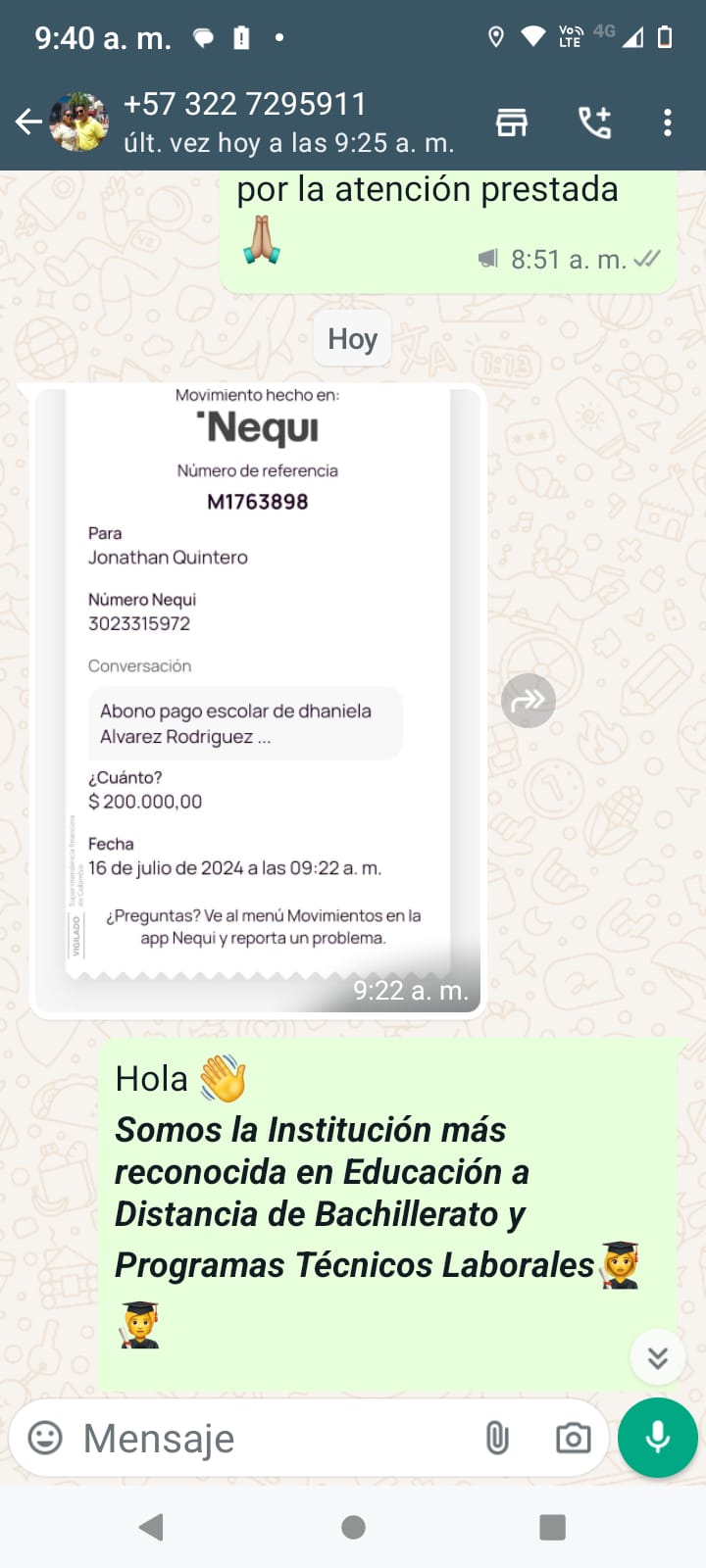Open the overflow menu

(667, 122)
